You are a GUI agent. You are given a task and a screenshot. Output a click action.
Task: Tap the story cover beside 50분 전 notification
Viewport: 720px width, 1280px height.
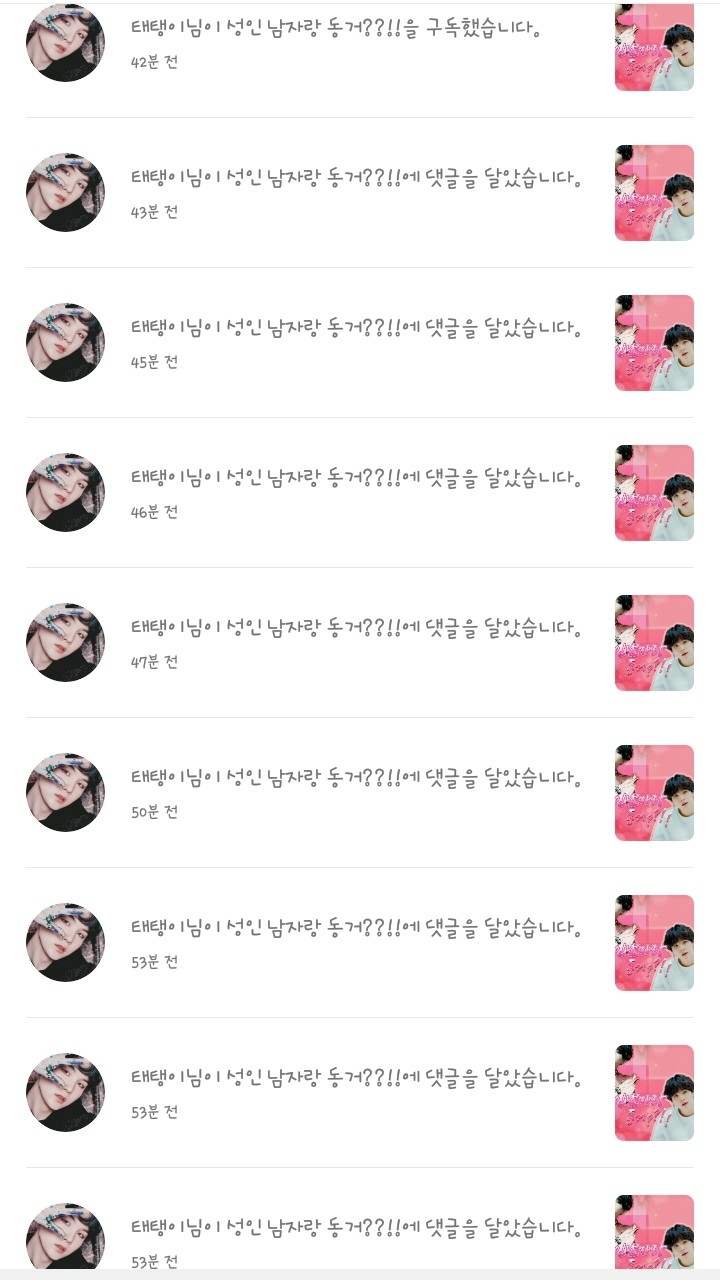(x=654, y=793)
